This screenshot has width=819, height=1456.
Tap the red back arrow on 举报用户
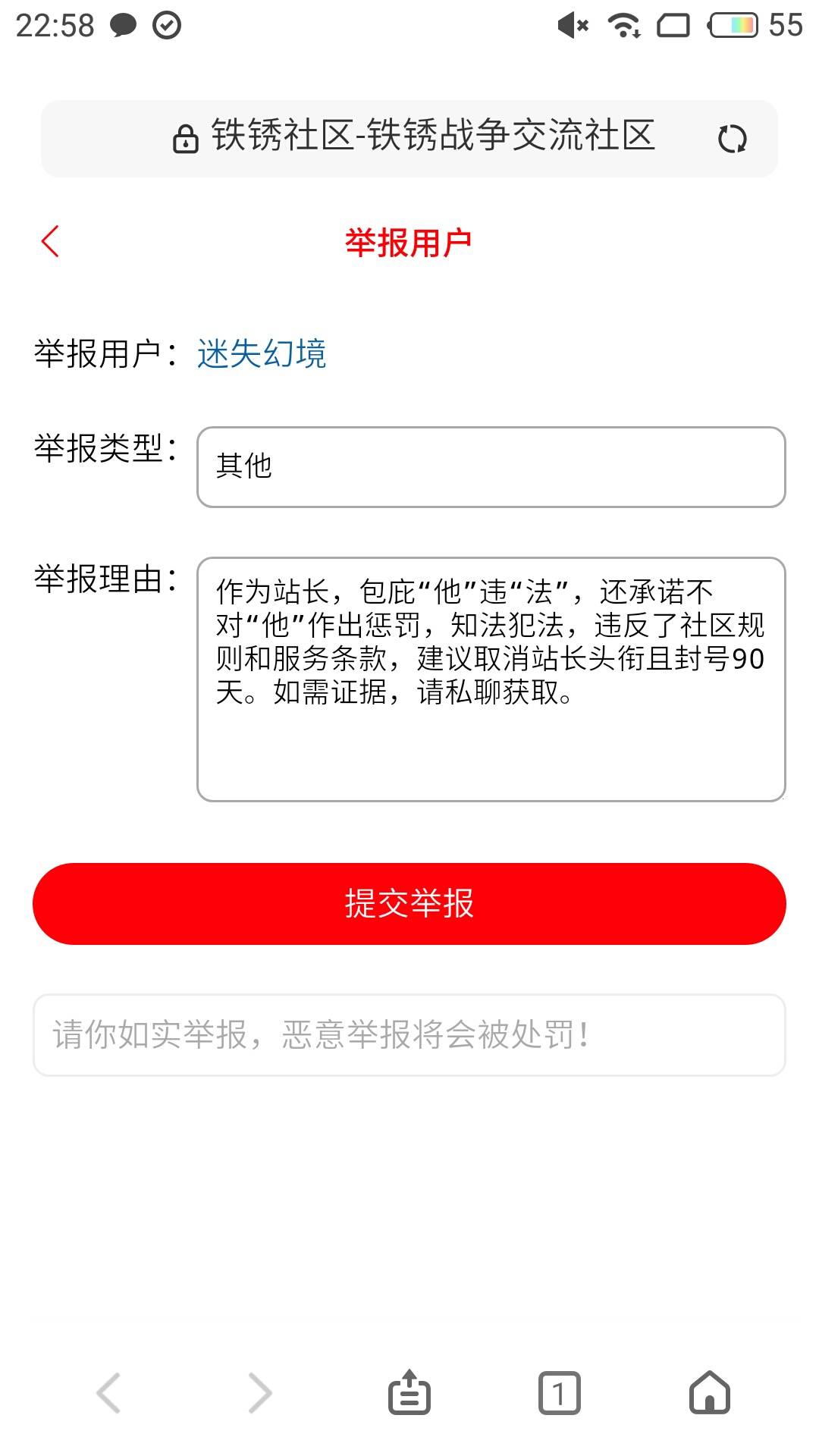tap(50, 242)
